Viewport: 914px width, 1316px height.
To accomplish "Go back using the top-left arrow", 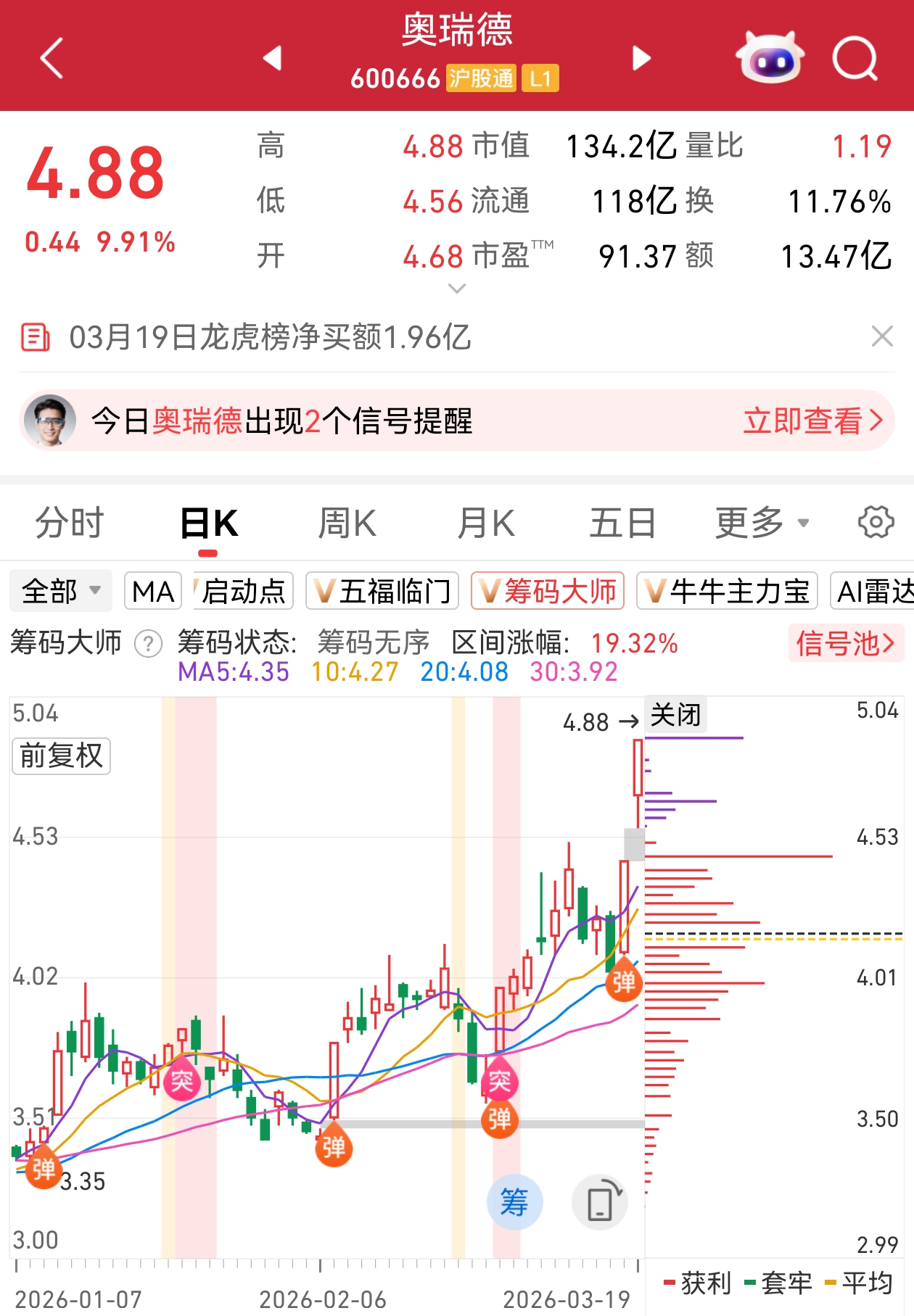I will 52,58.
